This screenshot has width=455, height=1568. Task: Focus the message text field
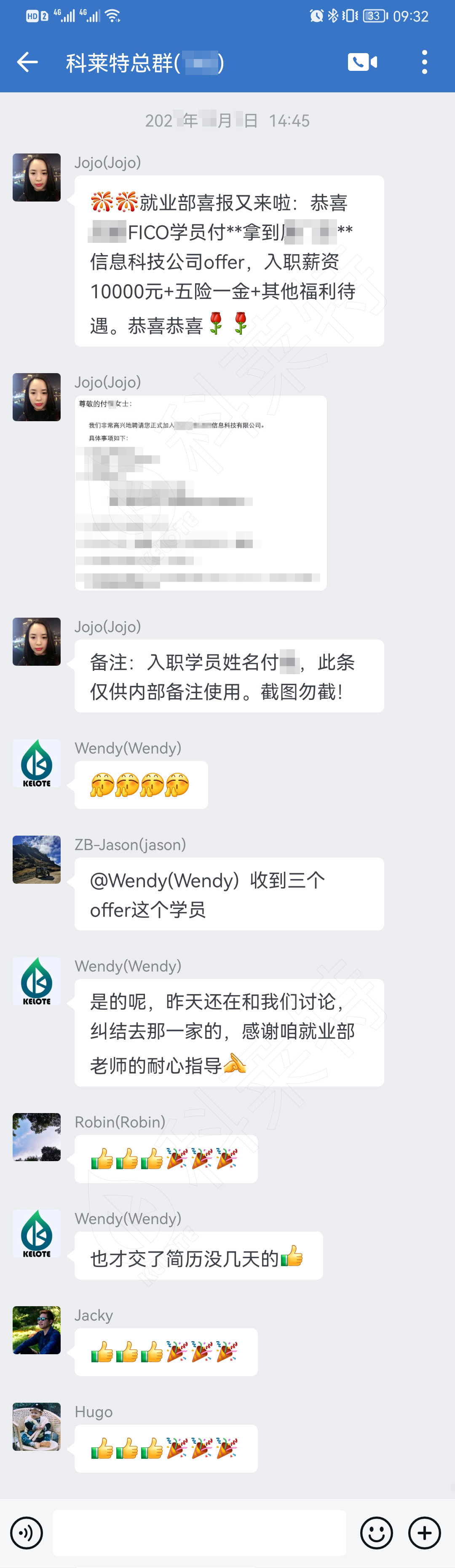(x=200, y=1533)
